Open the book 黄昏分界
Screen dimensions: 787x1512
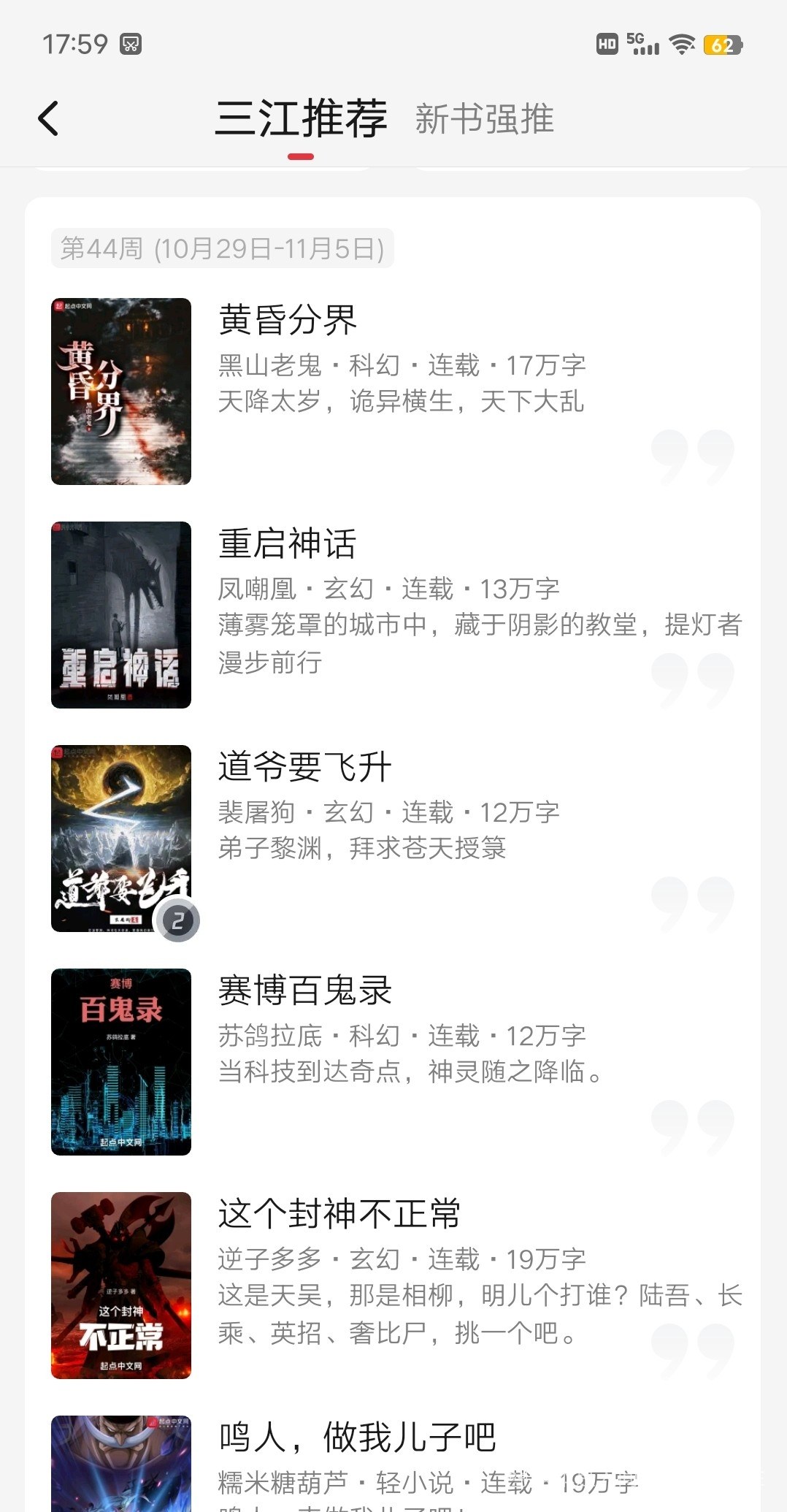(x=288, y=320)
